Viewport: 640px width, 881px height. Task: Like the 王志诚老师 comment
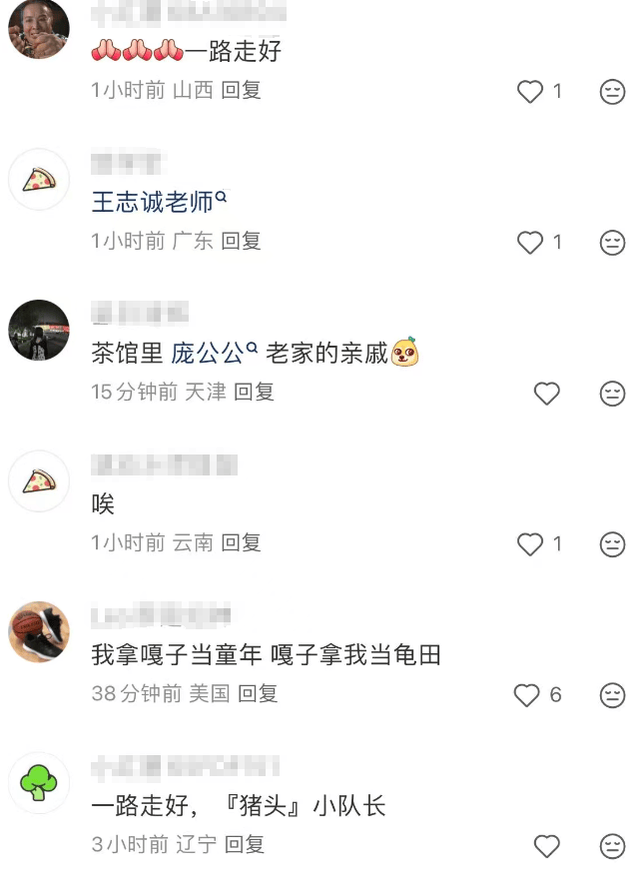point(530,242)
